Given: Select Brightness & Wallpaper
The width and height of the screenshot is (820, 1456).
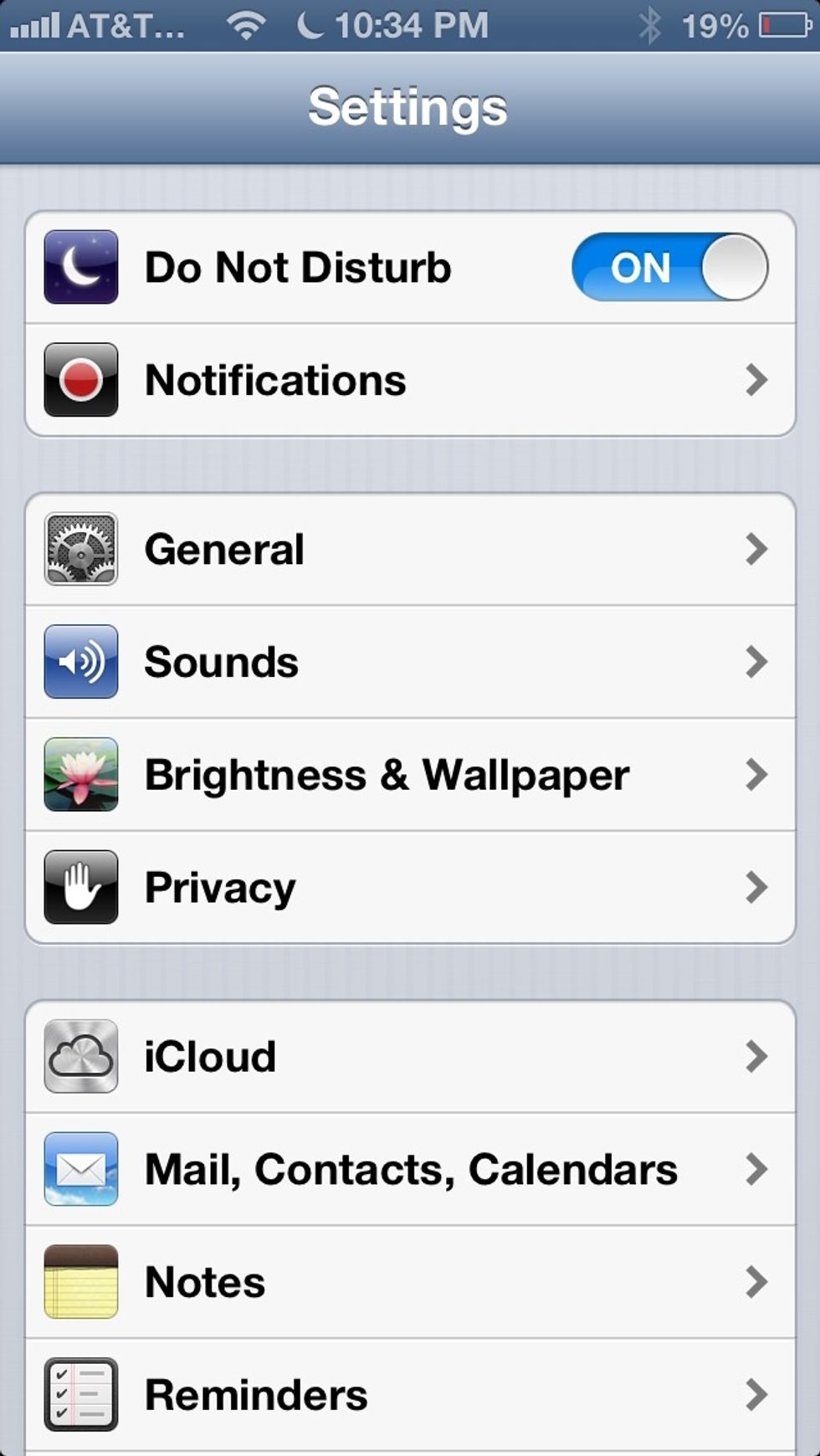Looking at the screenshot, I should pos(410,775).
